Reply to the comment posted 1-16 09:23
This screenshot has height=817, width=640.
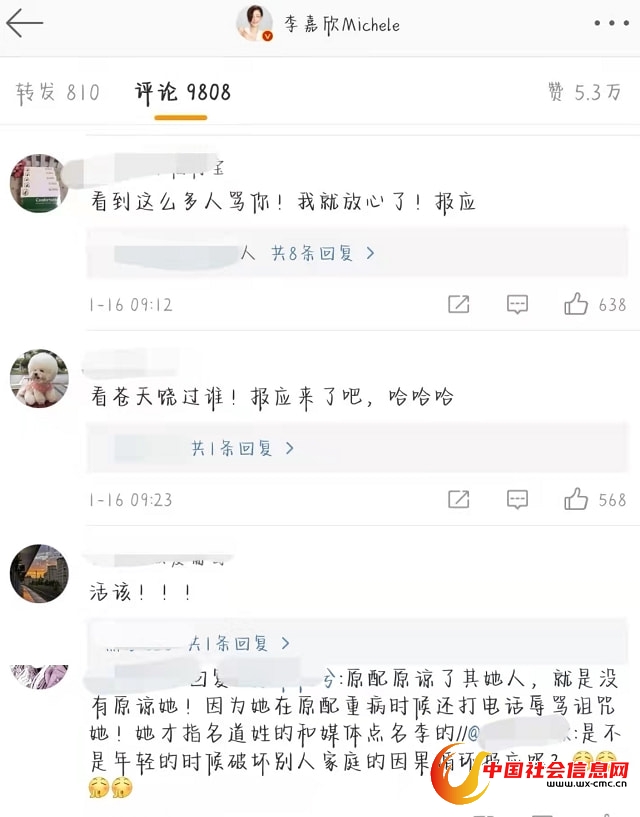517,500
